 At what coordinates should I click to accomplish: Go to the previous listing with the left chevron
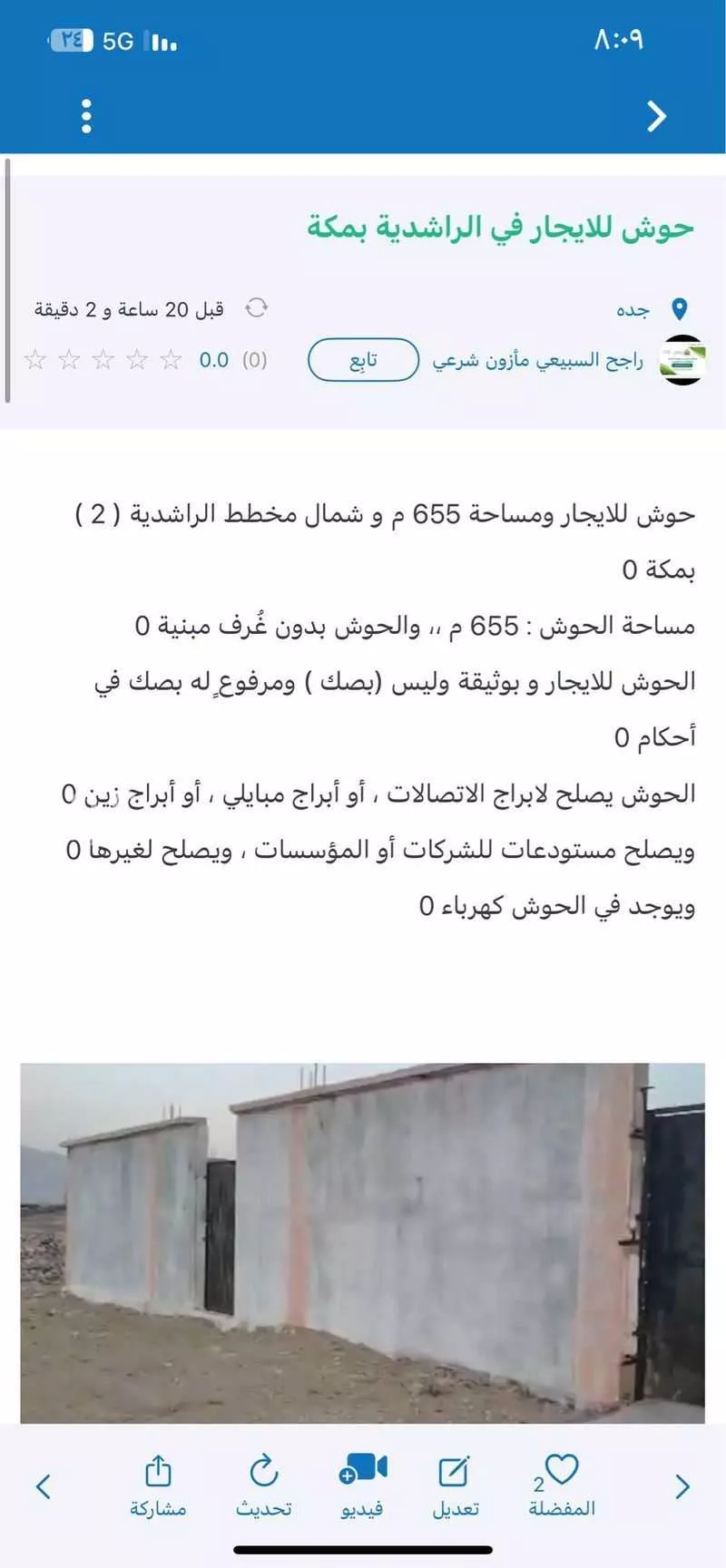pyautogui.click(x=43, y=1486)
